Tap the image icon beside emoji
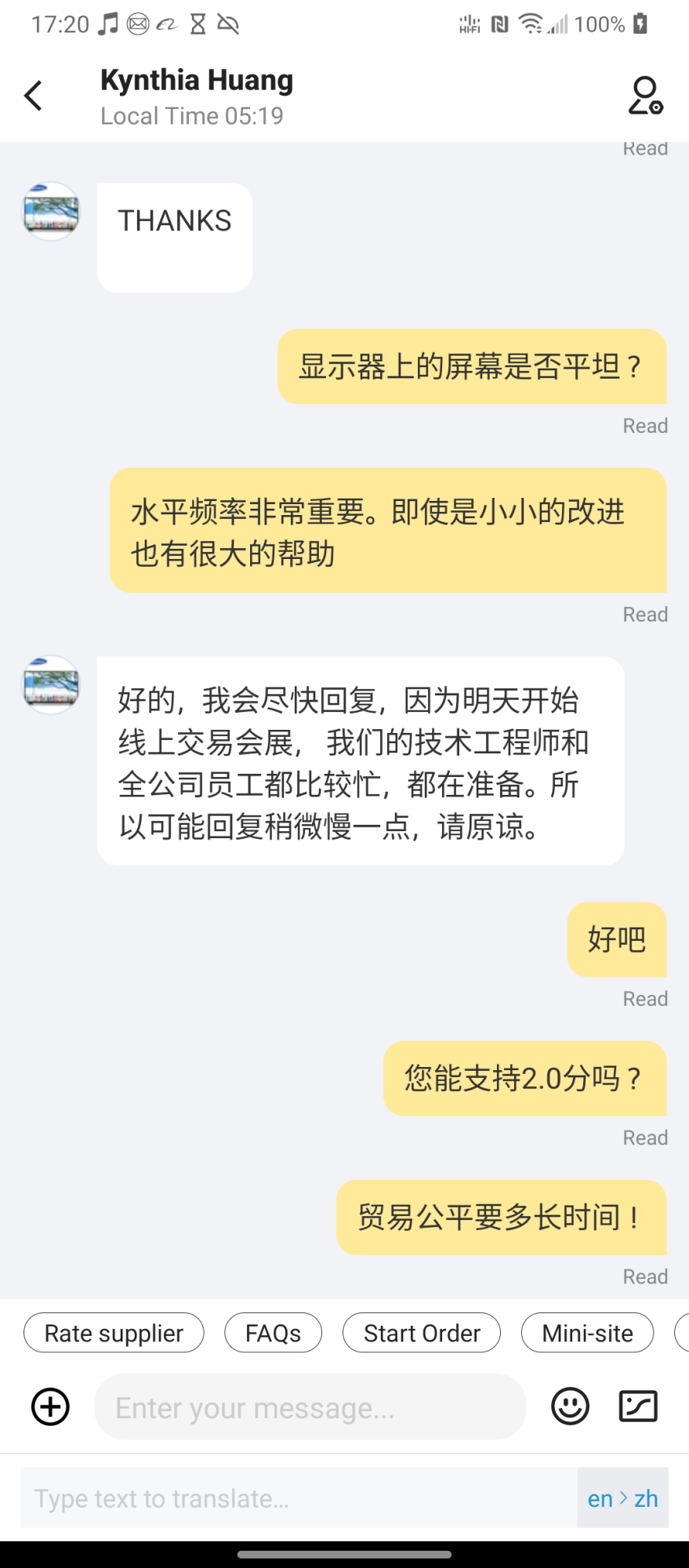The image size is (689, 1568). 638,1406
